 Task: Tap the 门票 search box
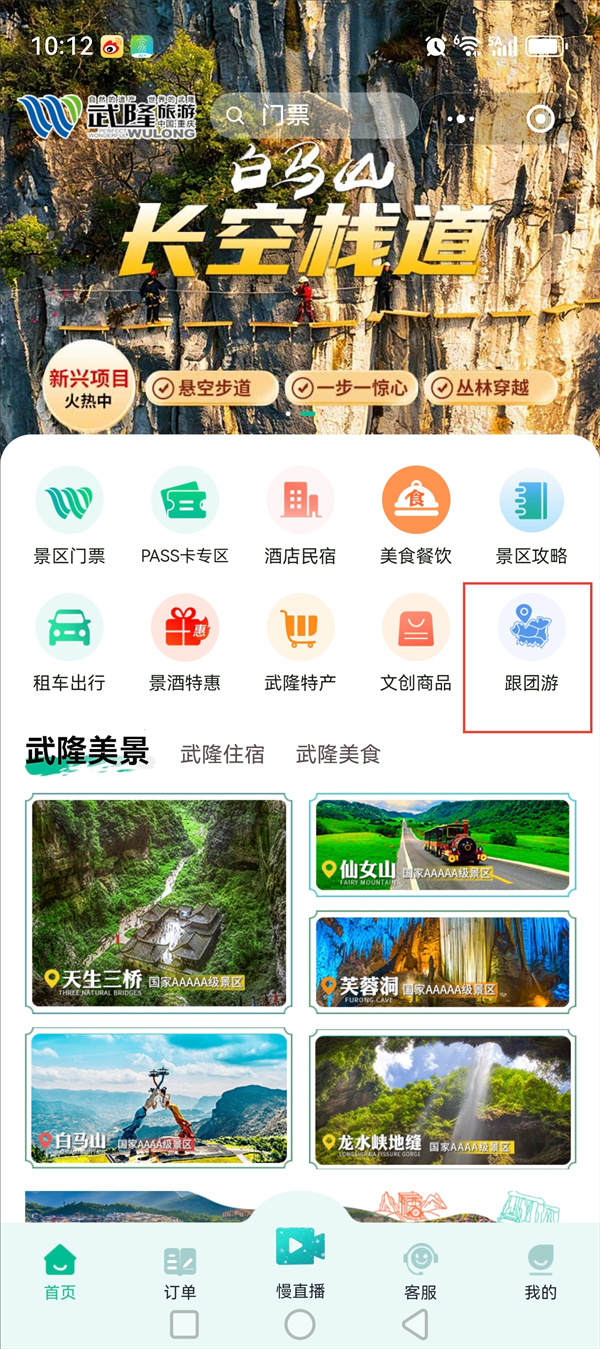312,116
